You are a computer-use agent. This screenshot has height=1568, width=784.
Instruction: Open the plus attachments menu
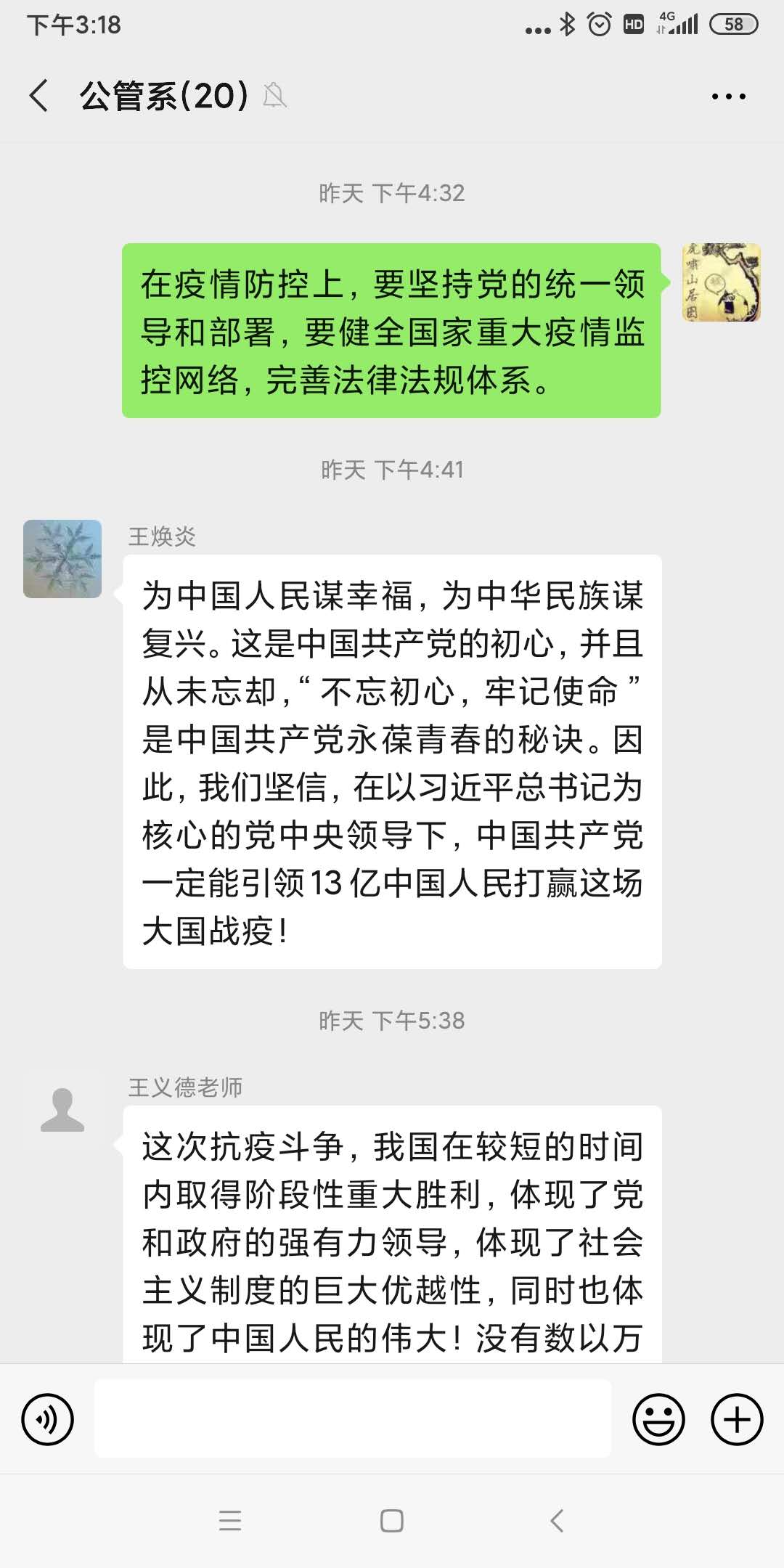pyautogui.click(x=736, y=1419)
